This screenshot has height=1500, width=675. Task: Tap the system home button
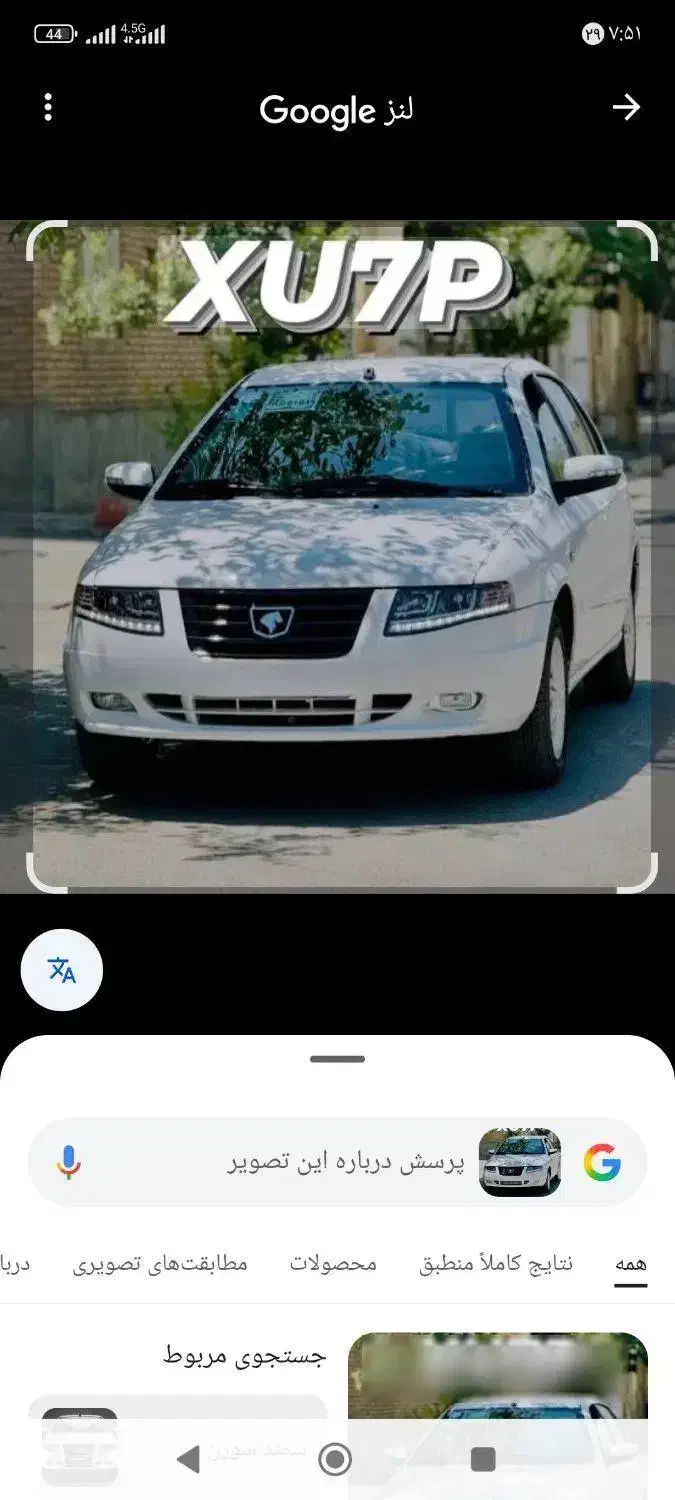point(335,1460)
